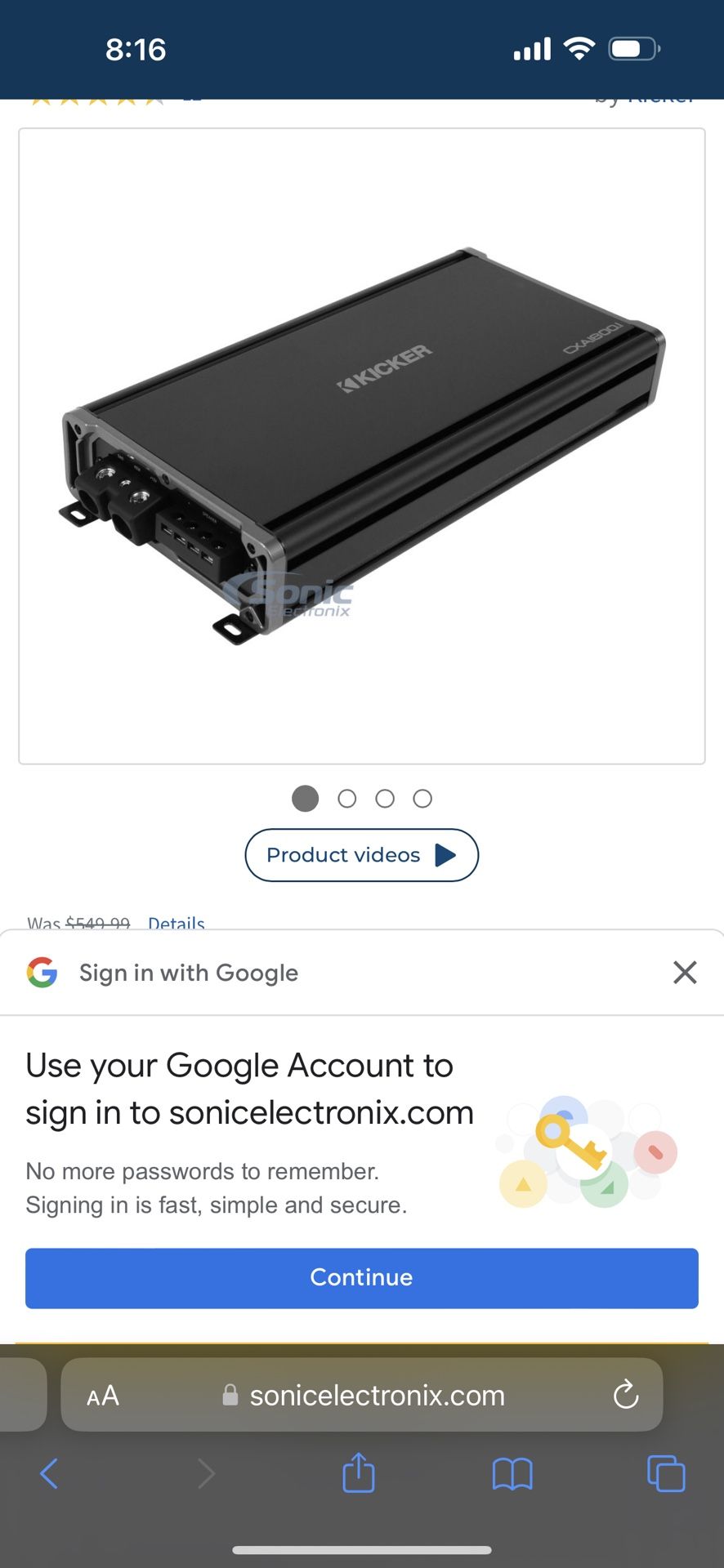
Task: Select the fourth image indicator dot
Action: pyautogui.click(x=422, y=799)
